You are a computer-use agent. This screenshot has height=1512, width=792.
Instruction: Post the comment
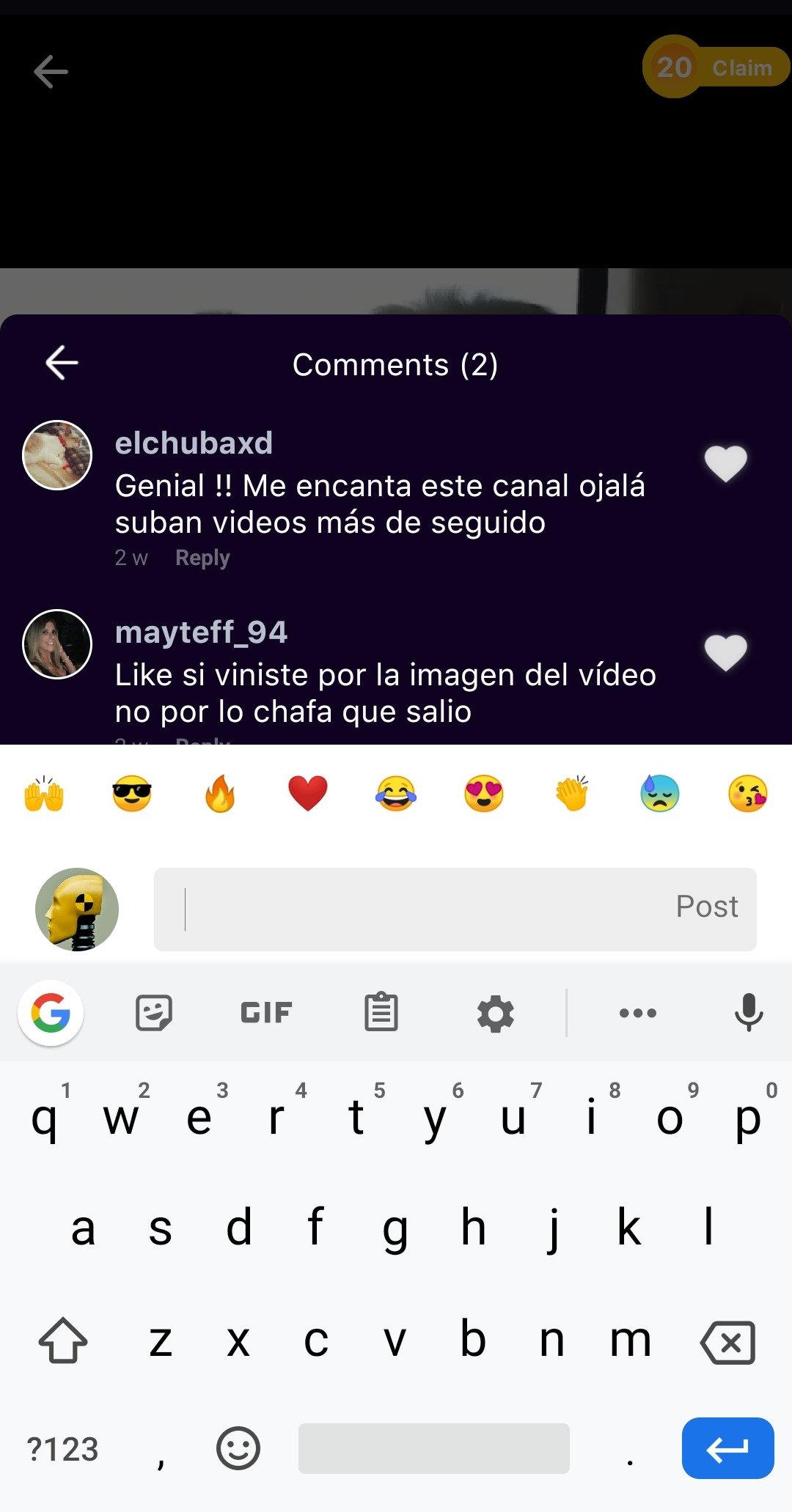tap(706, 907)
